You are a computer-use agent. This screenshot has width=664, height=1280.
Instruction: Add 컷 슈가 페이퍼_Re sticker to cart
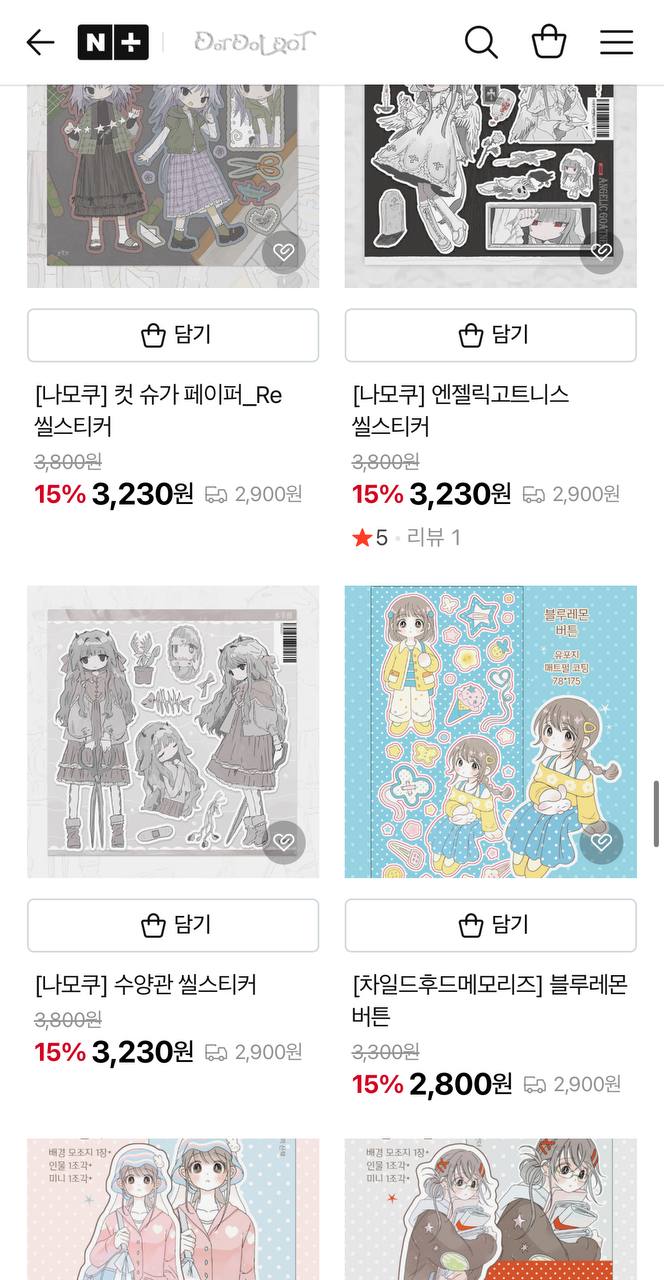[173, 335]
